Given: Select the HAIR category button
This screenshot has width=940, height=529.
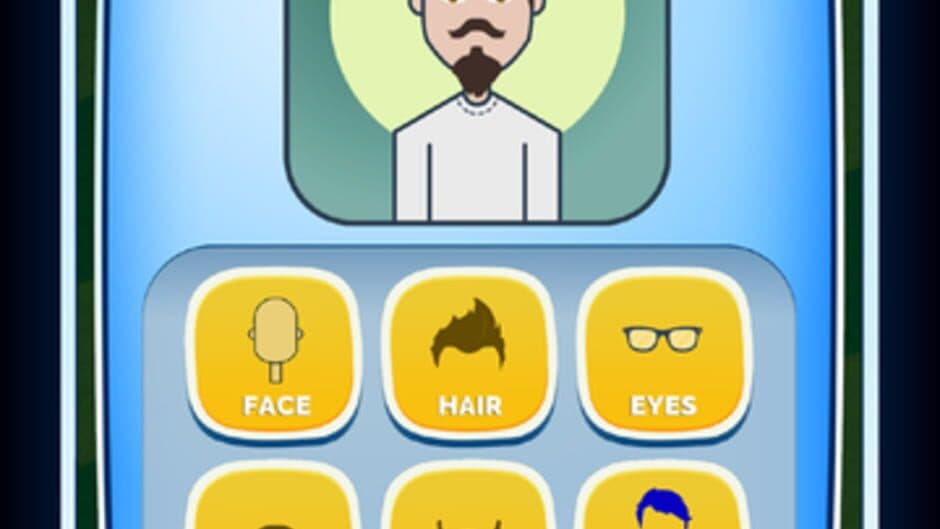Looking at the screenshot, I should tap(468, 355).
